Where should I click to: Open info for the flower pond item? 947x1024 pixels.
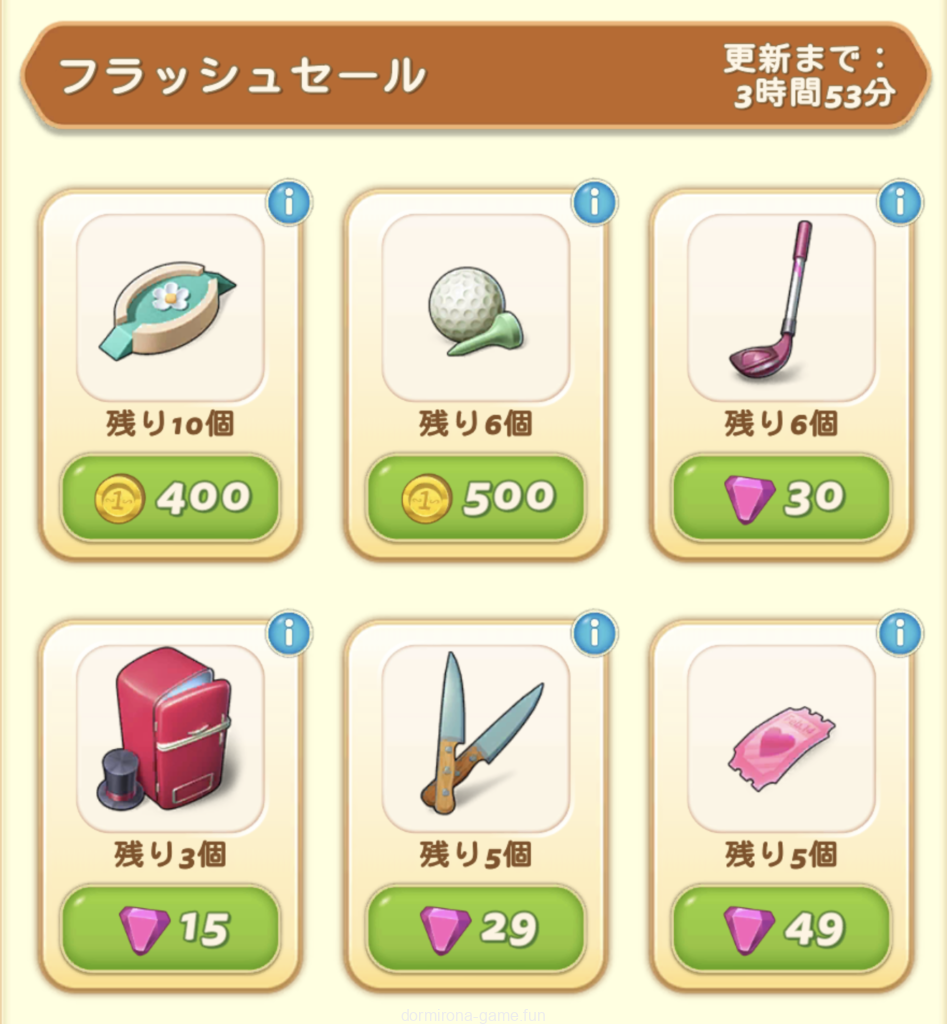point(289,204)
